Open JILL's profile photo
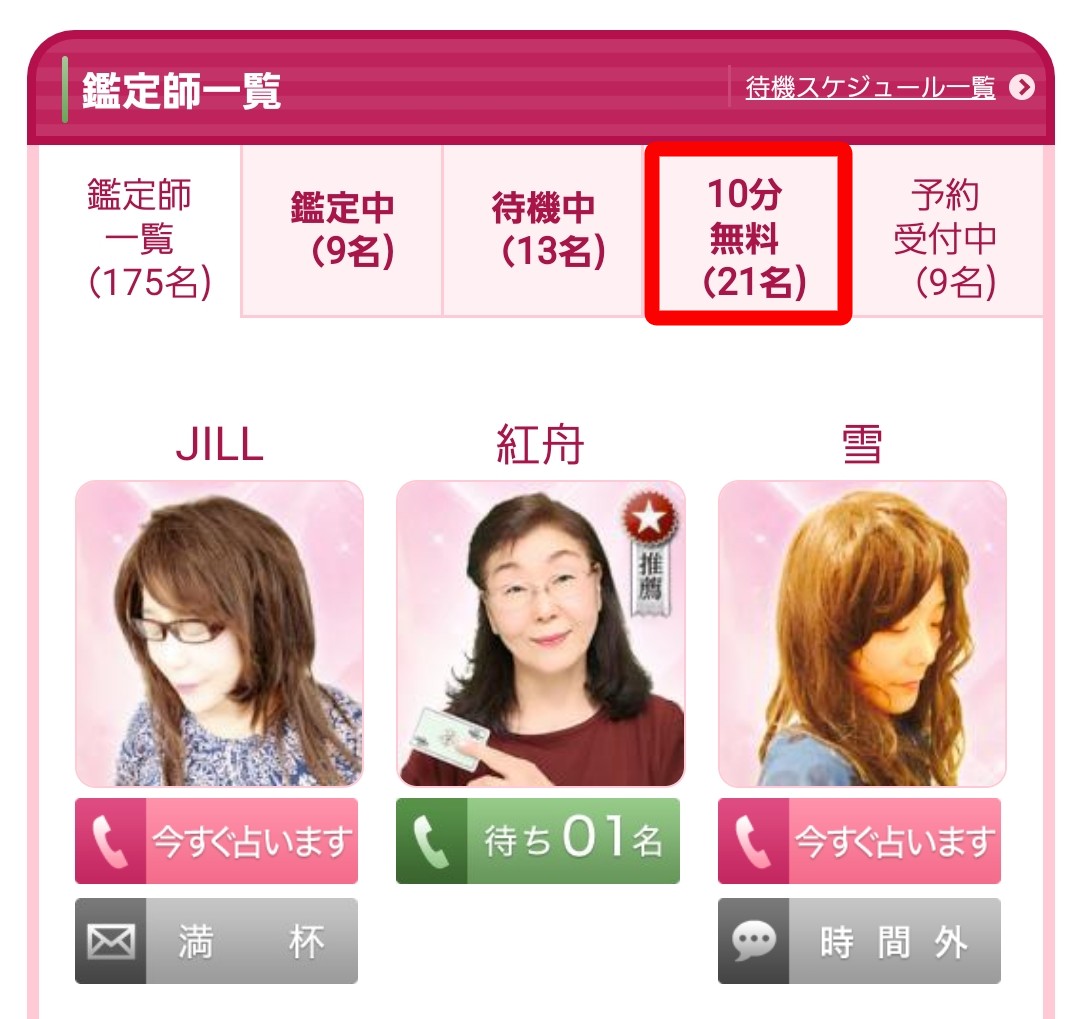 pyautogui.click(x=219, y=634)
